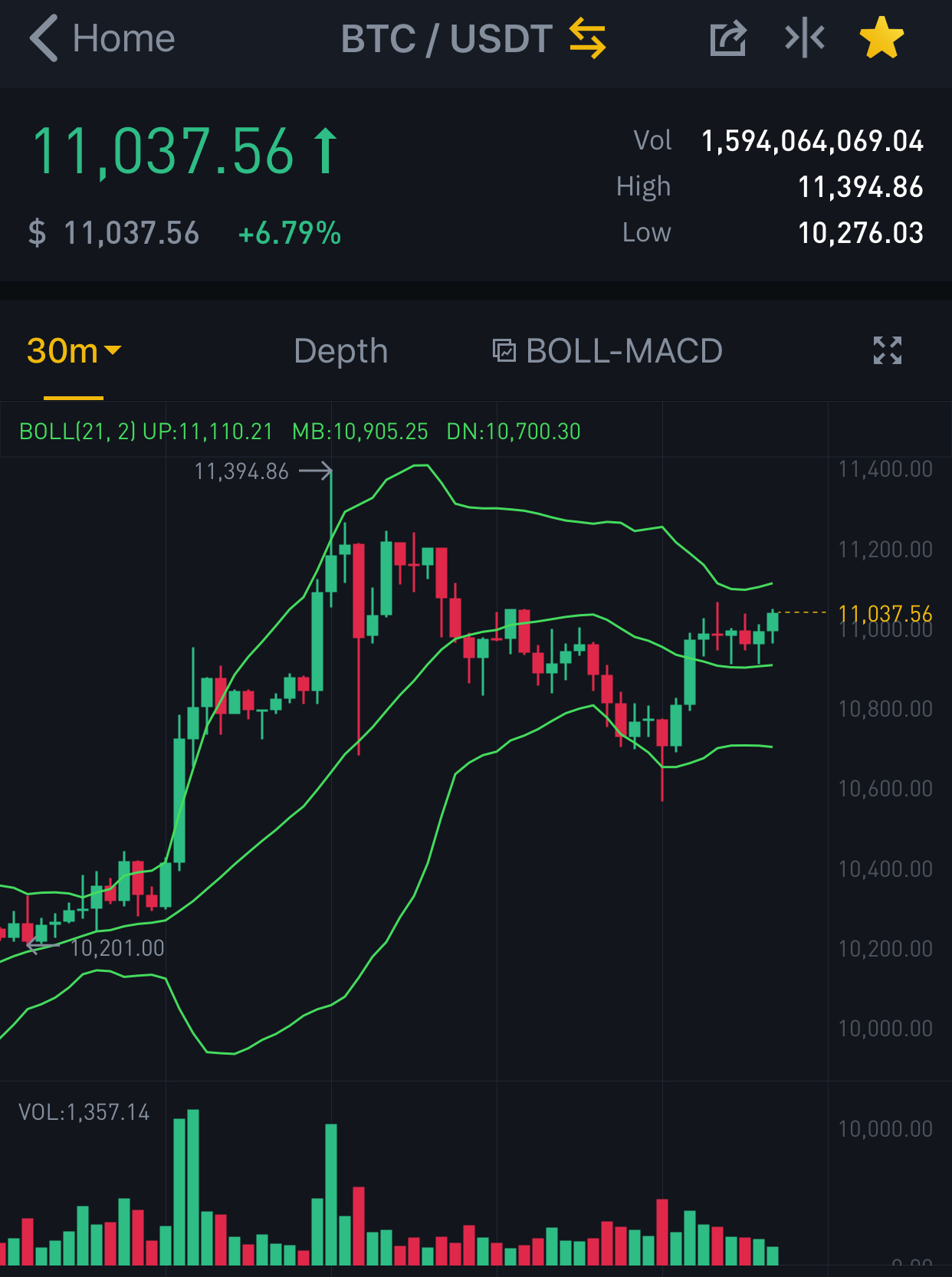This screenshot has height=1277, width=952.
Task: Open the 30m interval dropdown
Action: [74, 351]
